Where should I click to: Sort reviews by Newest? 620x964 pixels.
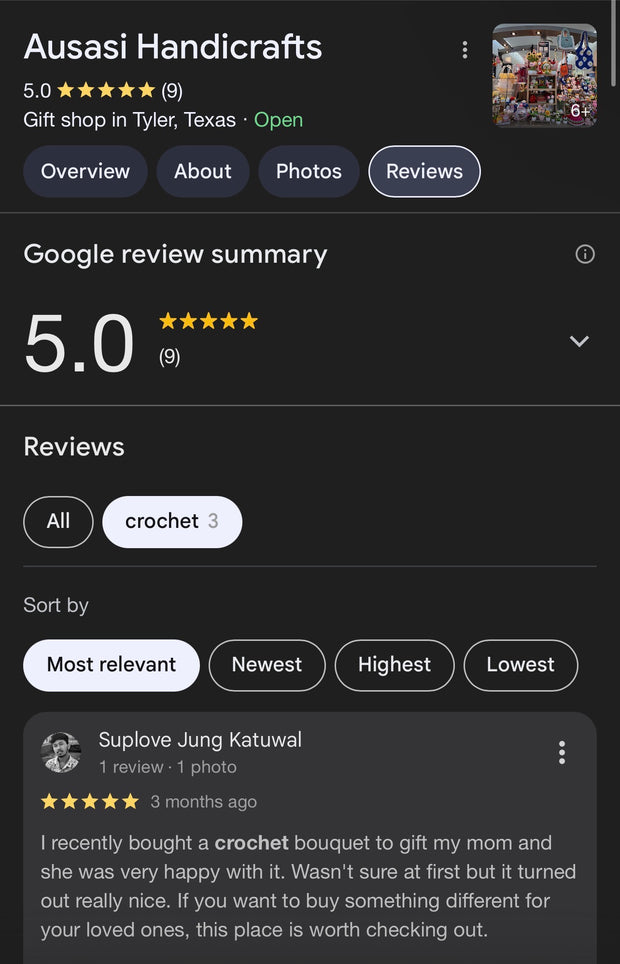pos(267,665)
